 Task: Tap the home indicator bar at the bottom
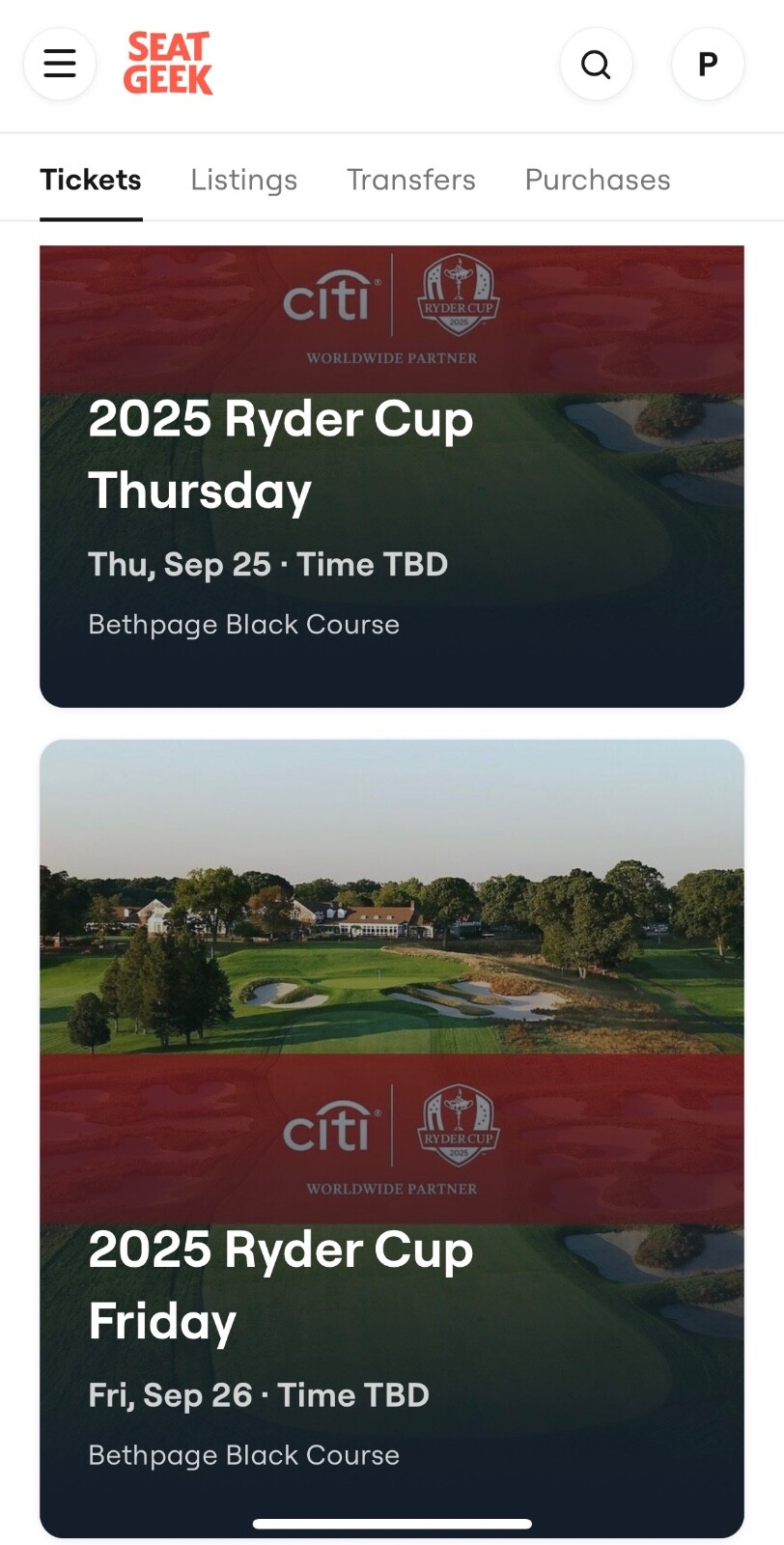click(392, 1526)
